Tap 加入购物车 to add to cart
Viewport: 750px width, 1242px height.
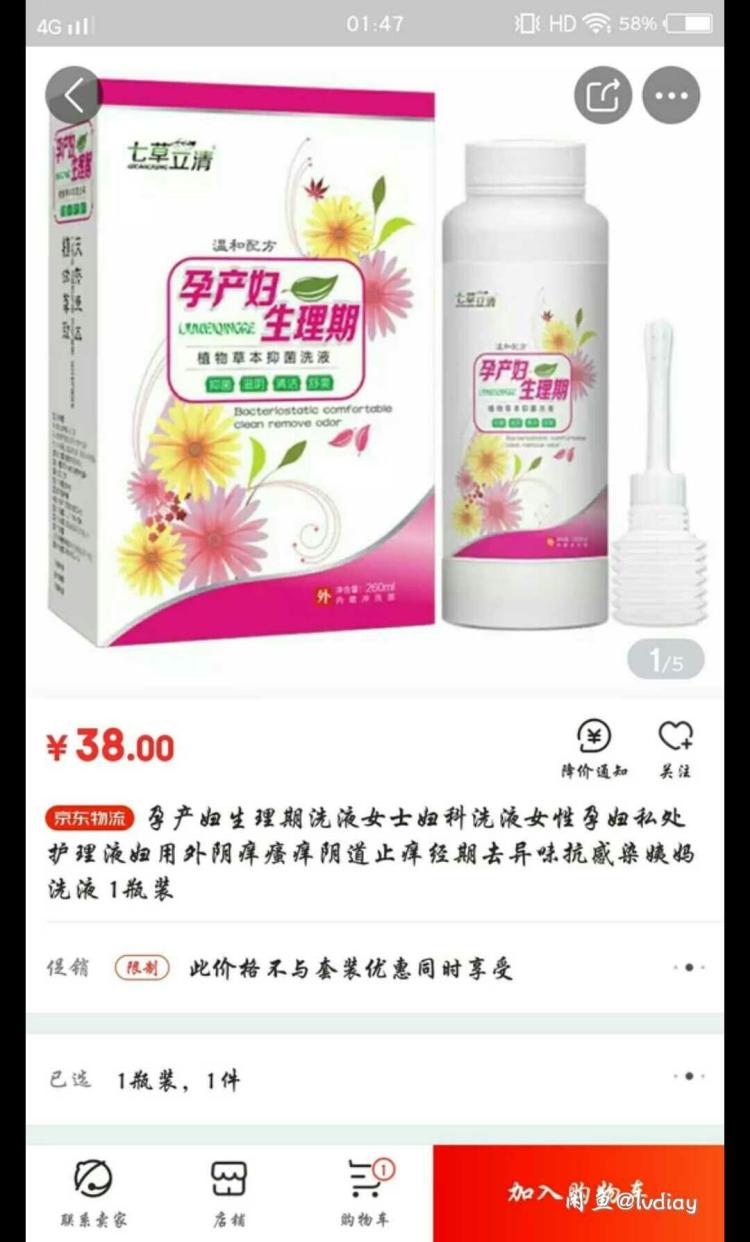578,1193
